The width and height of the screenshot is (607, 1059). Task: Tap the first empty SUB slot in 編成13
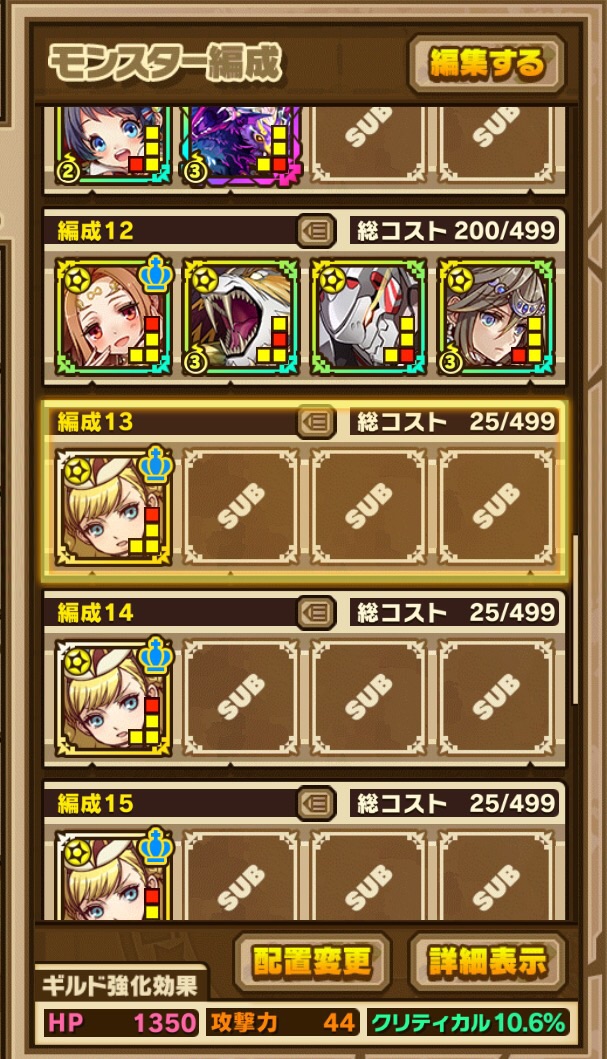pyautogui.click(x=240, y=506)
